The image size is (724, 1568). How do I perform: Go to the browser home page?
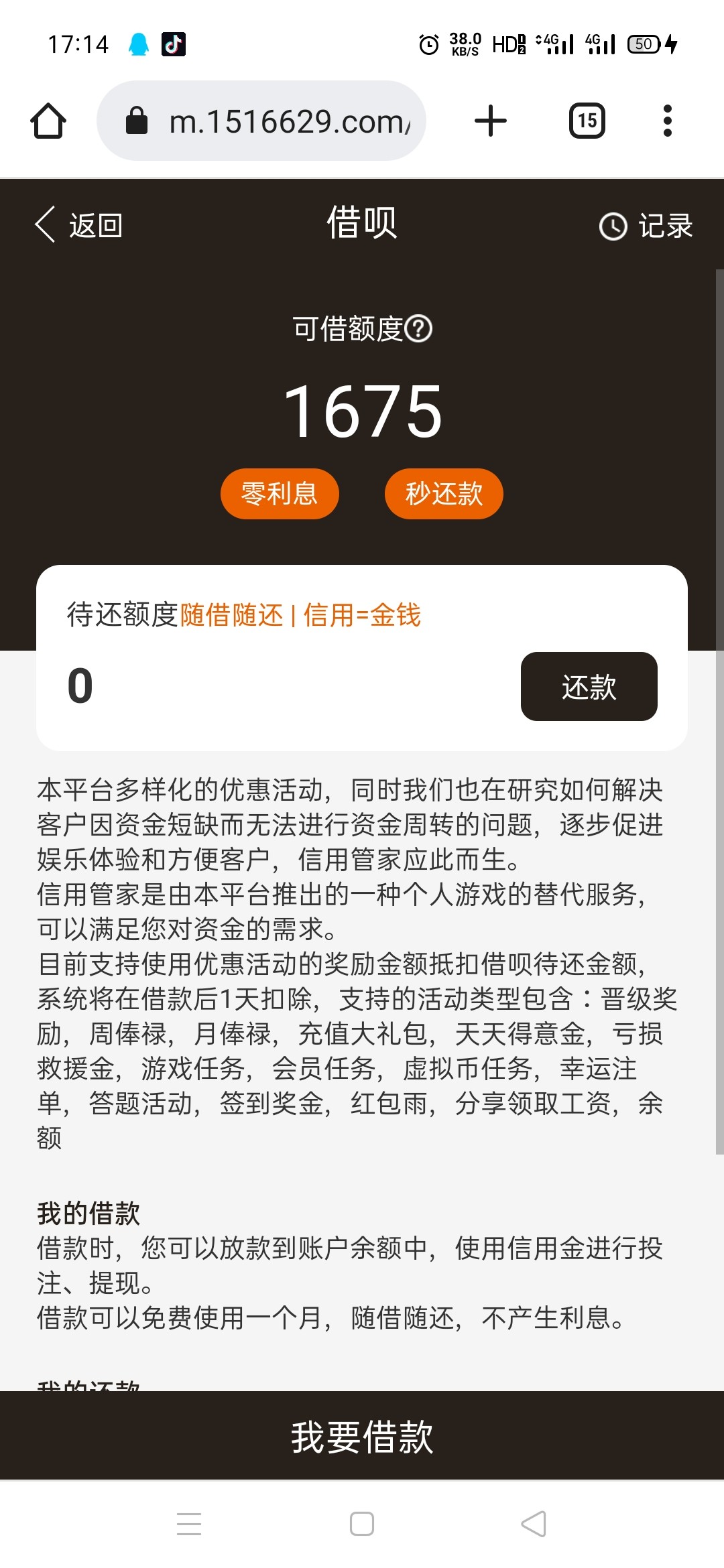click(48, 121)
